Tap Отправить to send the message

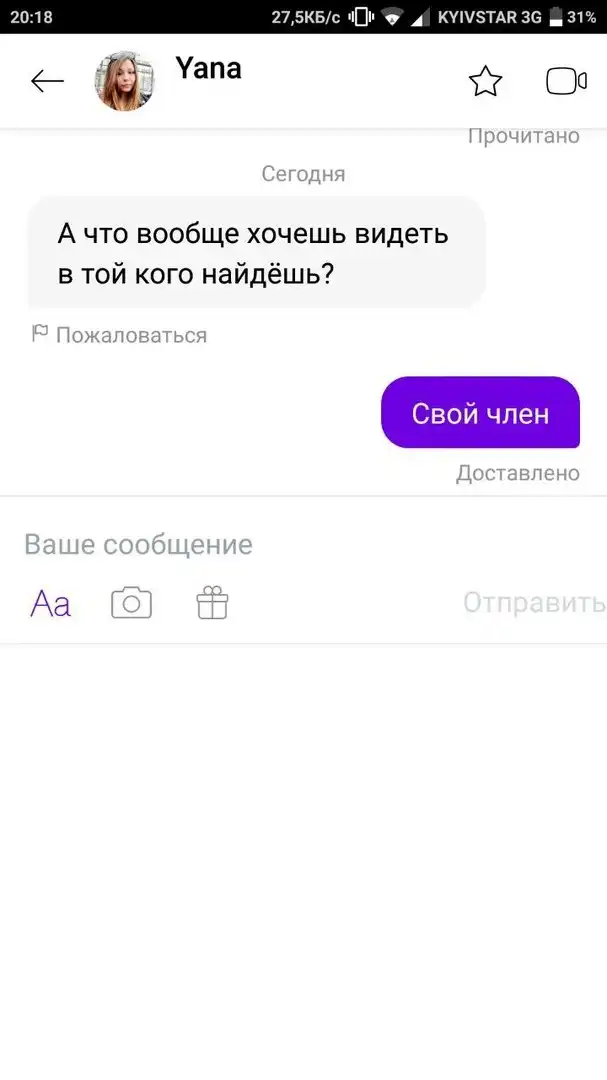coord(533,602)
